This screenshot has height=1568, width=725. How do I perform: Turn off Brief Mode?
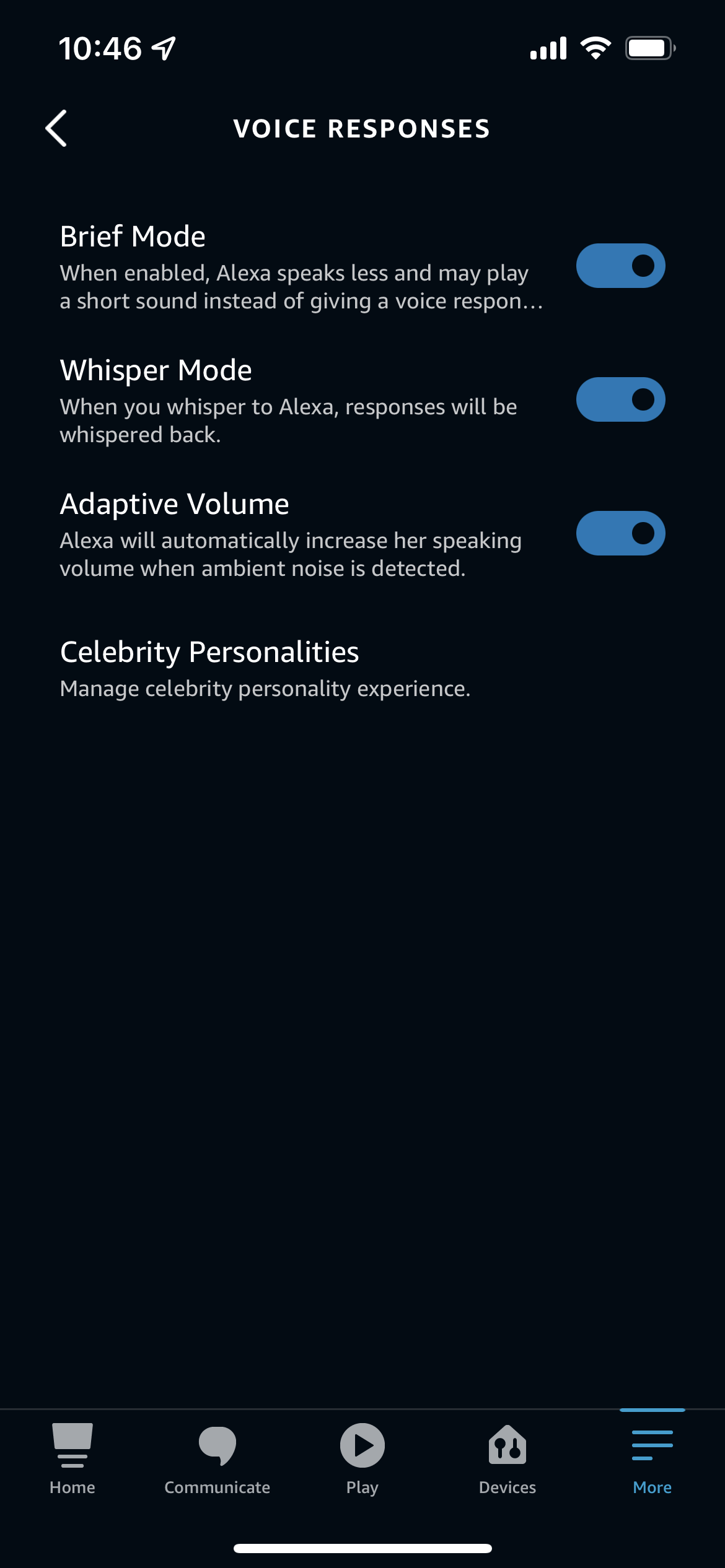[620, 266]
